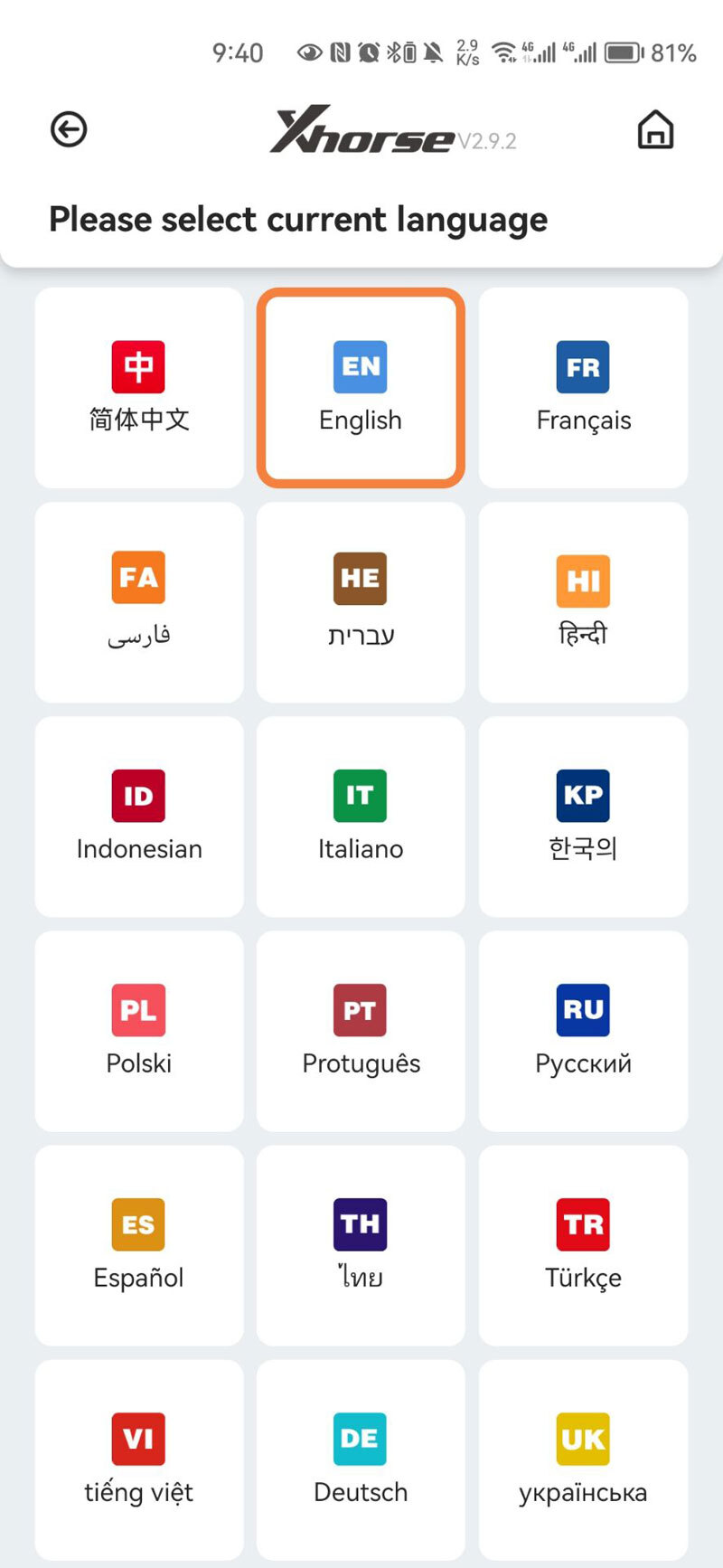723x1568 pixels.
Task: Switch language to Türkçe
Action: click(583, 1245)
